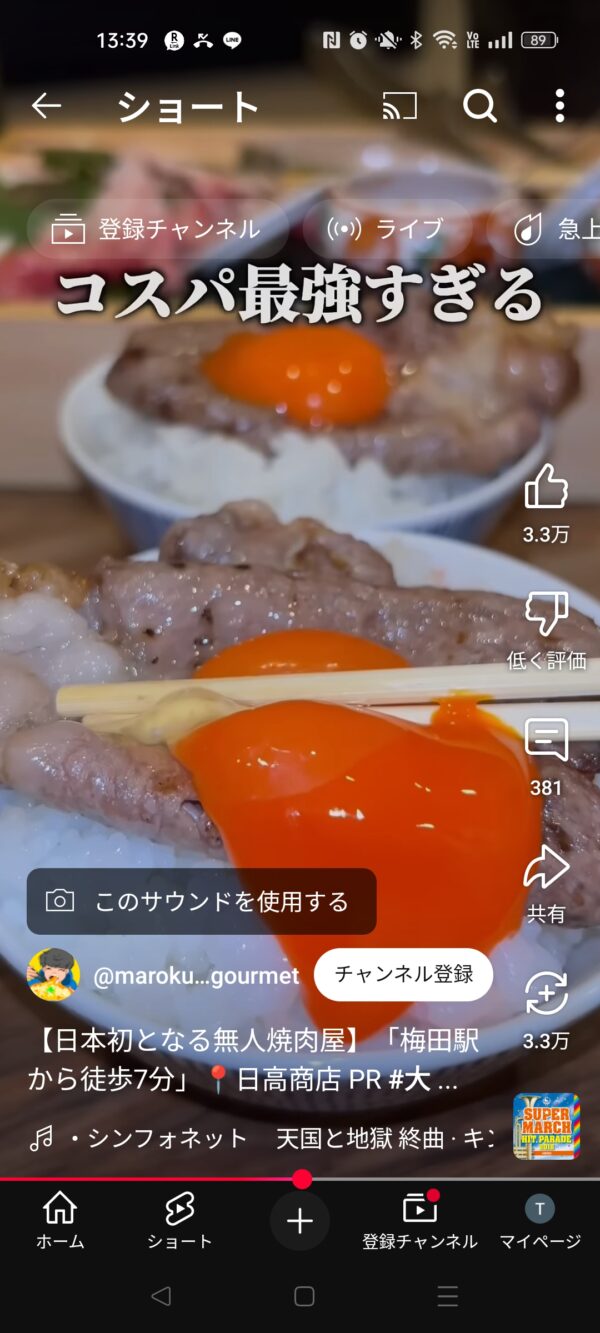Like this short video

546,488
